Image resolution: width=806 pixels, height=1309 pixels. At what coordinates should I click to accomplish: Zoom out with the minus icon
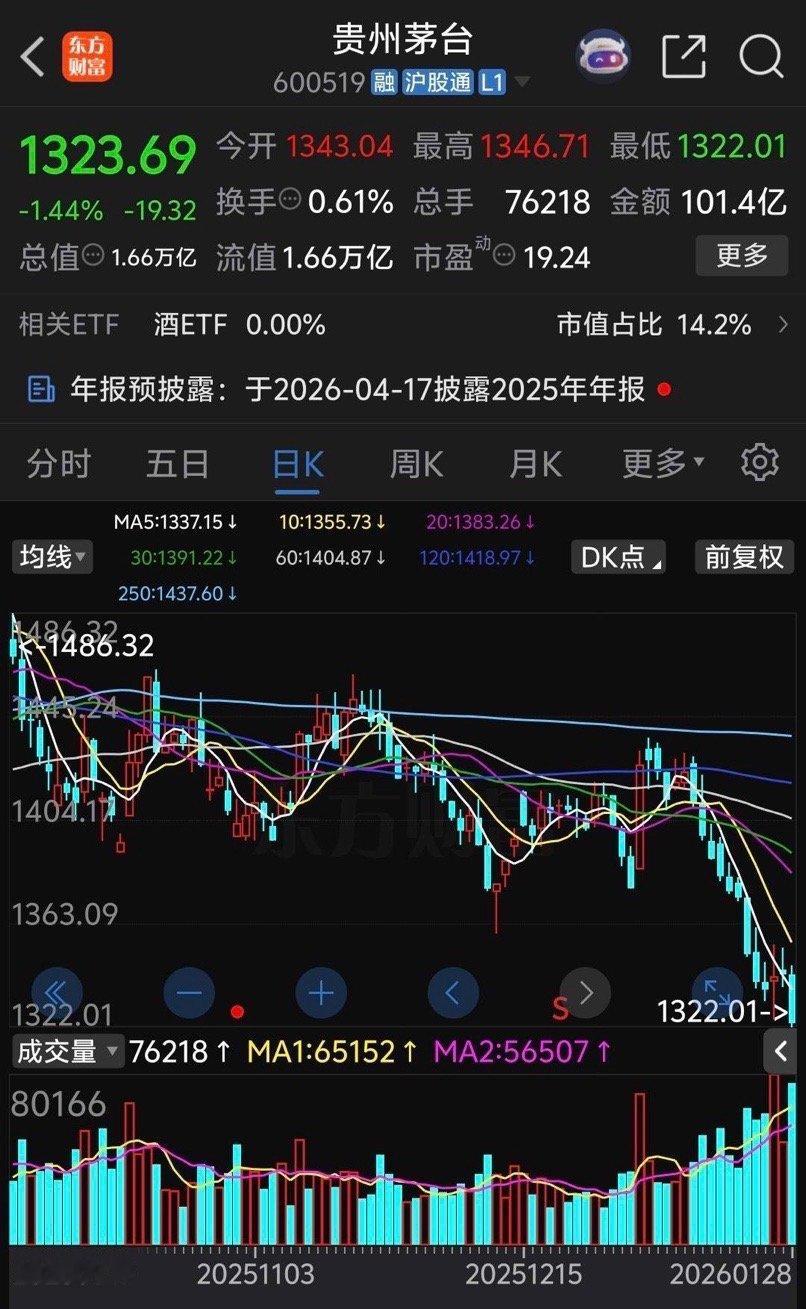[189, 992]
